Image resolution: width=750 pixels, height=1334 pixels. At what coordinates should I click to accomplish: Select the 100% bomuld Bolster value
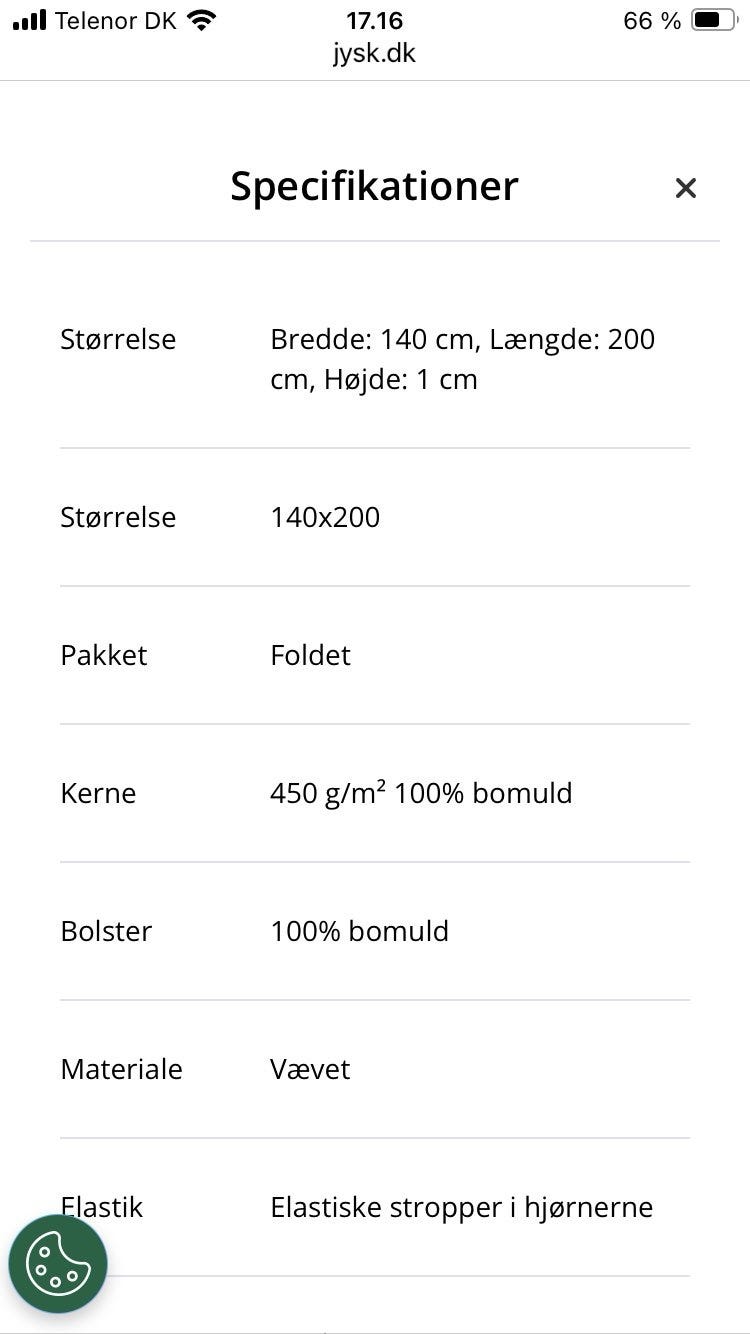pos(360,931)
